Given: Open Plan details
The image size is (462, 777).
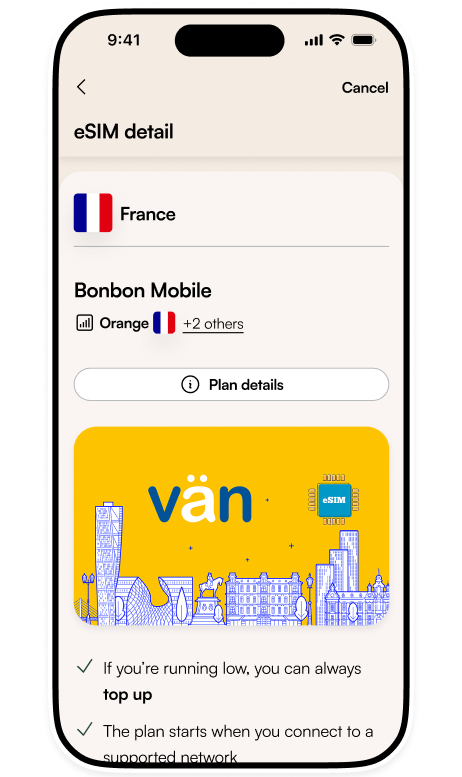Looking at the screenshot, I should coord(231,385).
